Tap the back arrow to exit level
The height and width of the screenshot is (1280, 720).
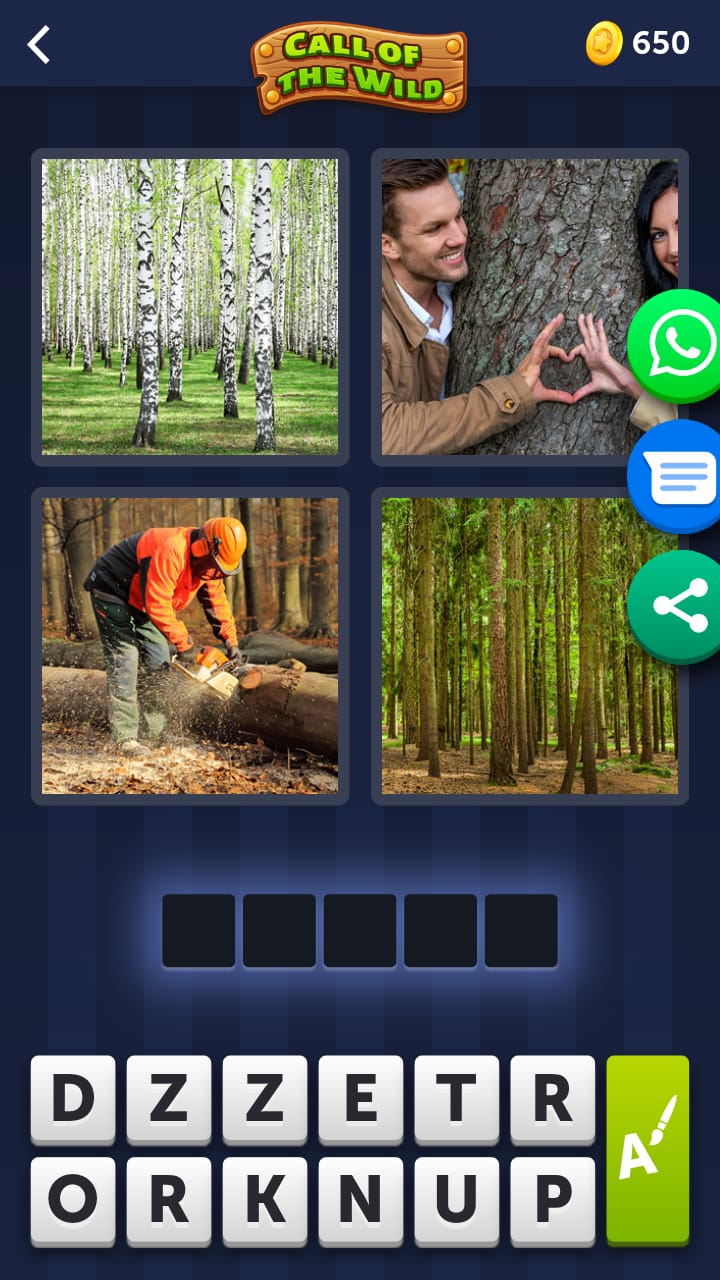pos(38,45)
